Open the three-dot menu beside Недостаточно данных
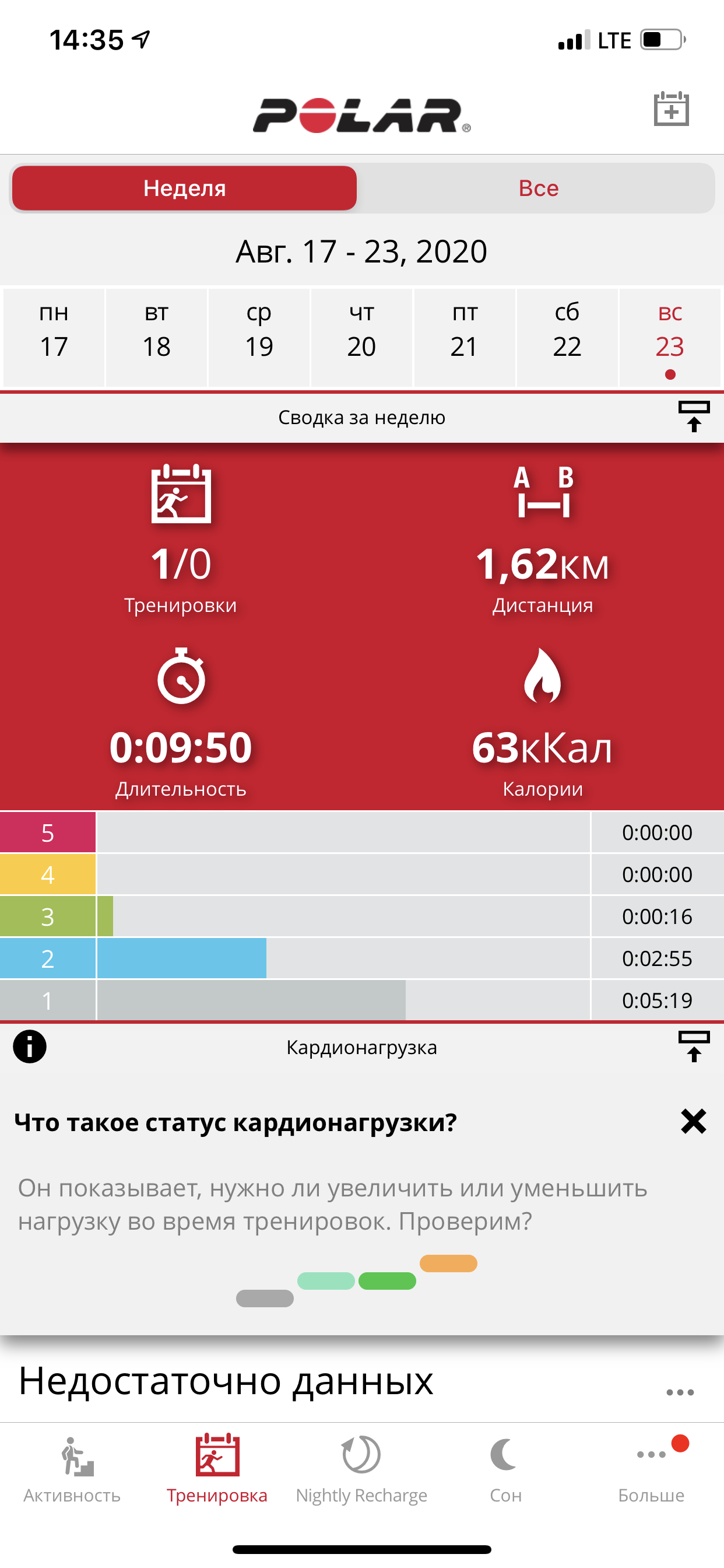Screen dimensions: 724x1568 (680, 1392)
